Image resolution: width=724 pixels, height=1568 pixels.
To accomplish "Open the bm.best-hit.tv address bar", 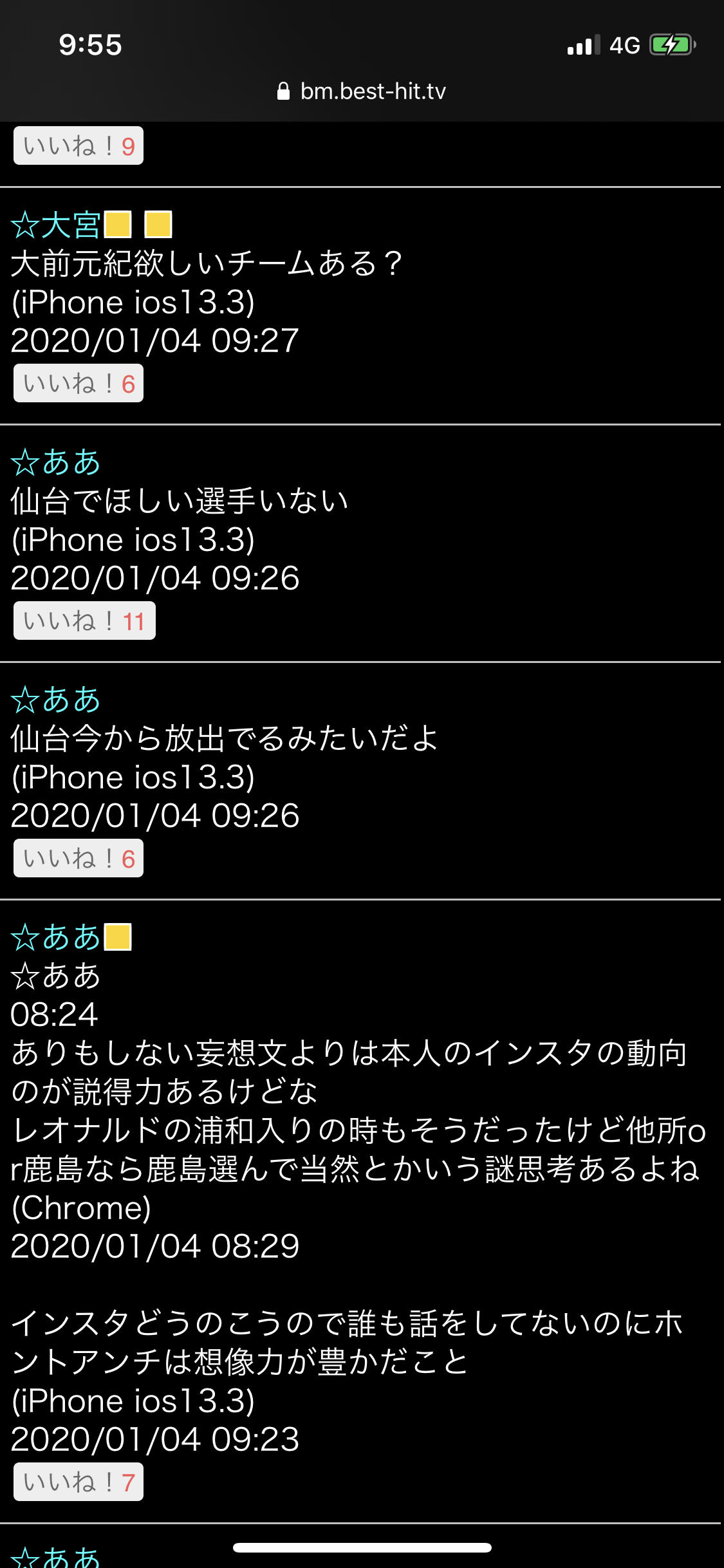I will click(x=362, y=91).
